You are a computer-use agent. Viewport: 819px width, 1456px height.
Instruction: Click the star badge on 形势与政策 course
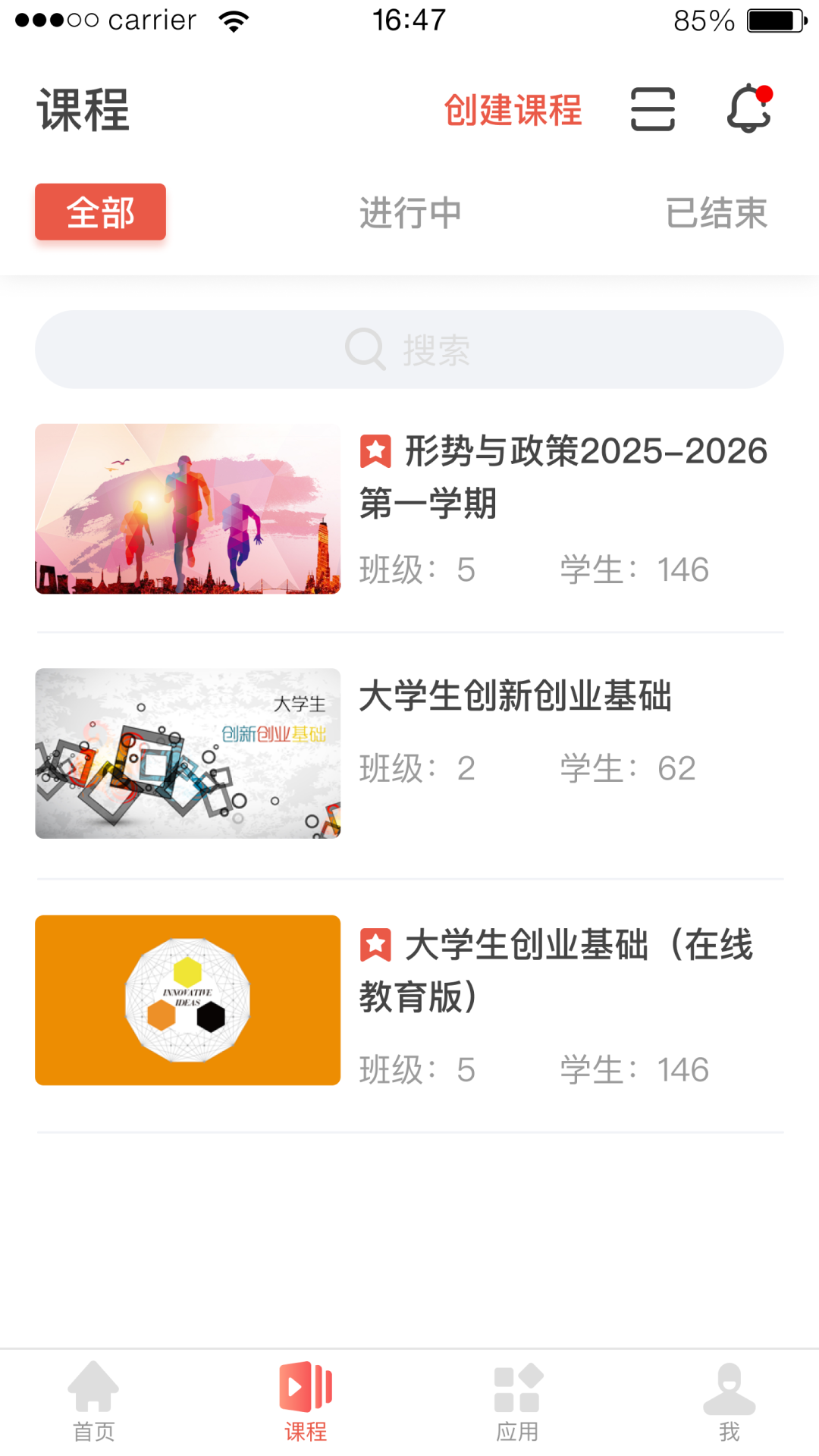pyautogui.click(x=377, y=450)
